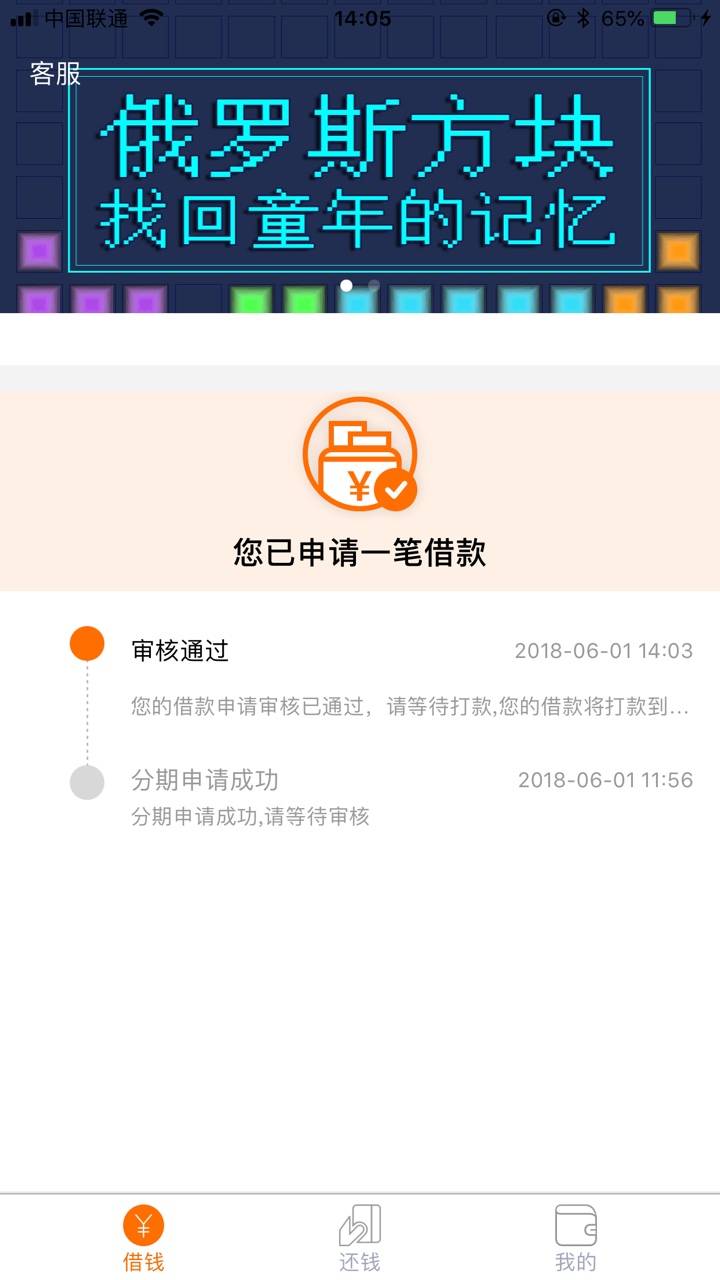Open 客服 customer service
Screen dimensions: 720x1280
[55, 74]
